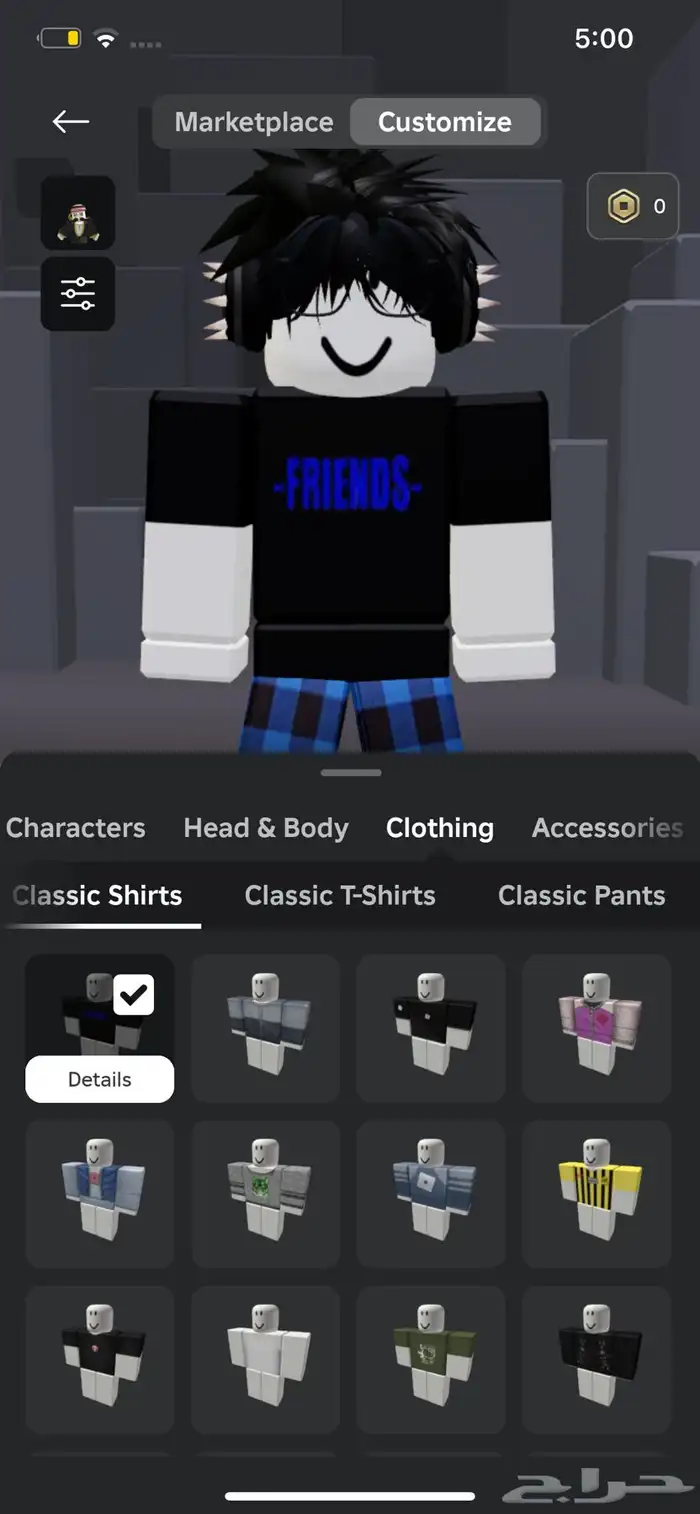Select the gray shirt with green logo
The image size is (700, 1514).
point(265,1193)
